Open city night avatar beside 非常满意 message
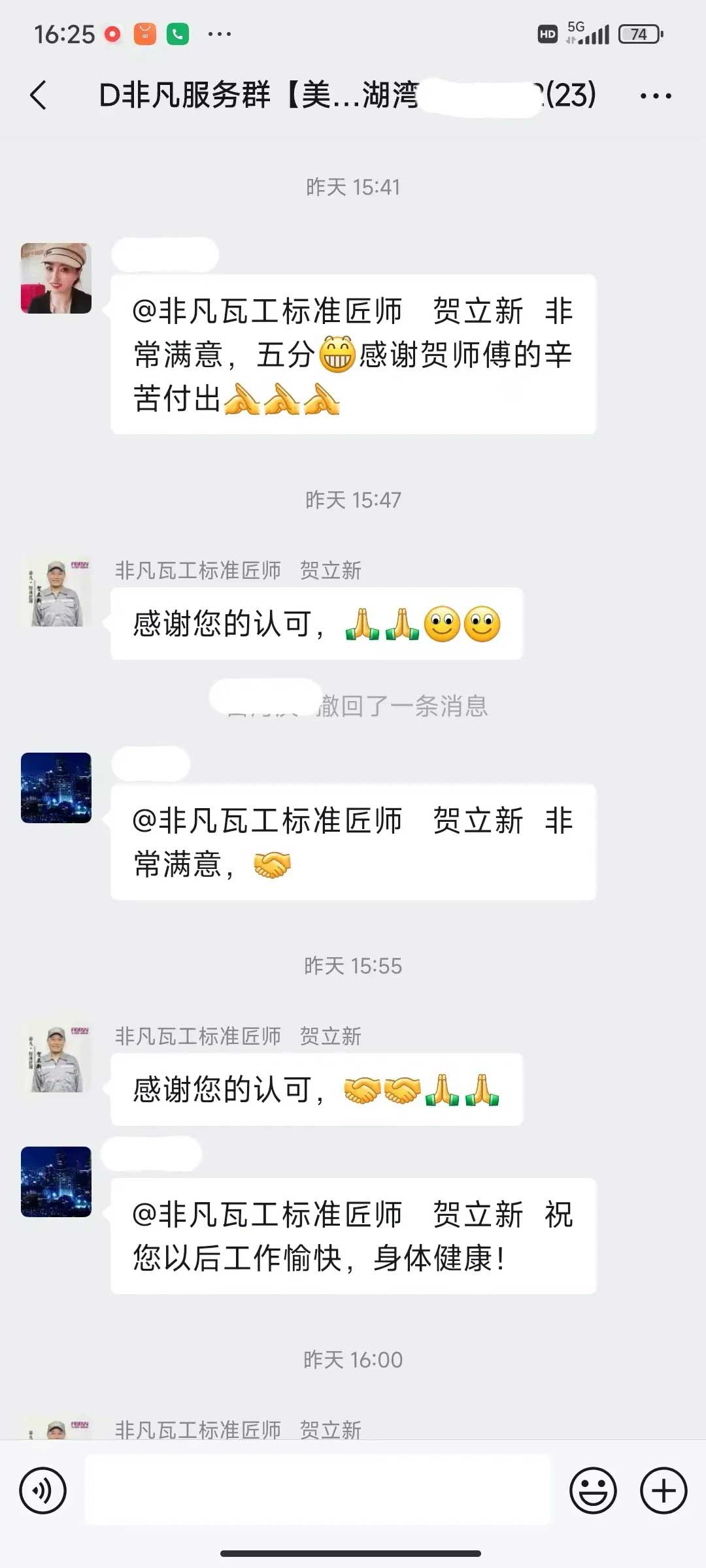This screenshot has height=1568, width=706. [56, 788]
